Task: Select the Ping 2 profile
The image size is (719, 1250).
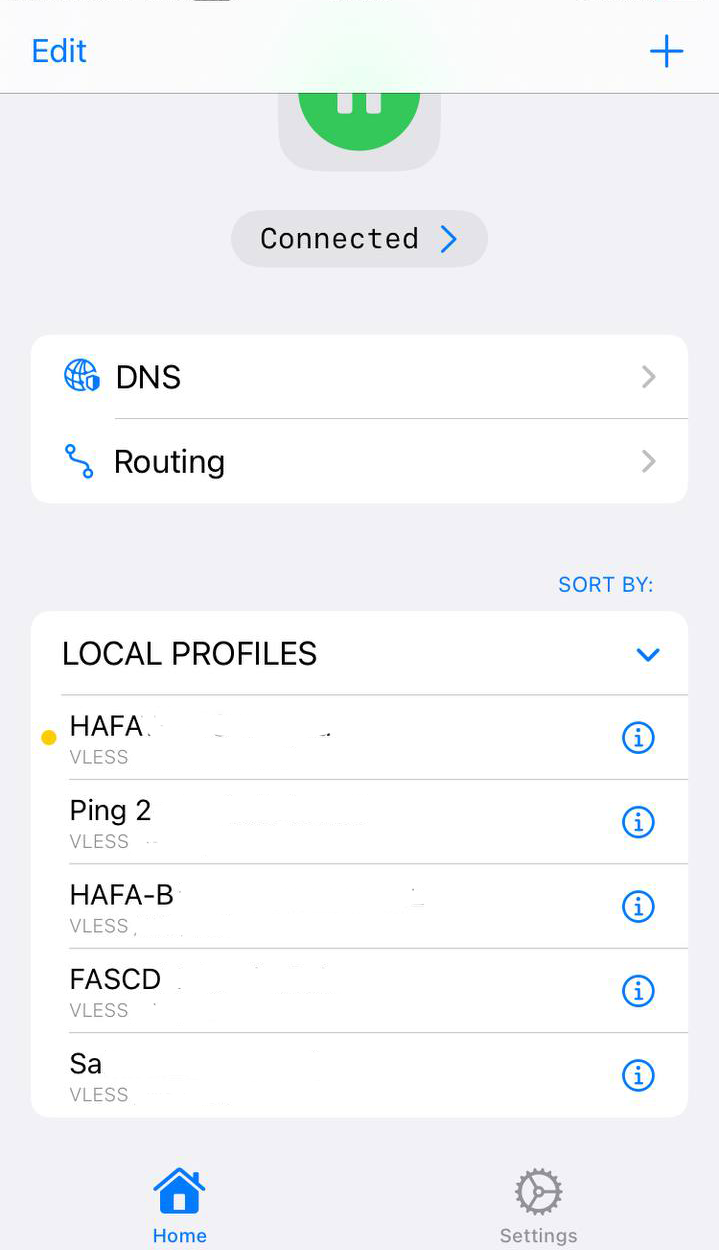Action: pos(300,822)
